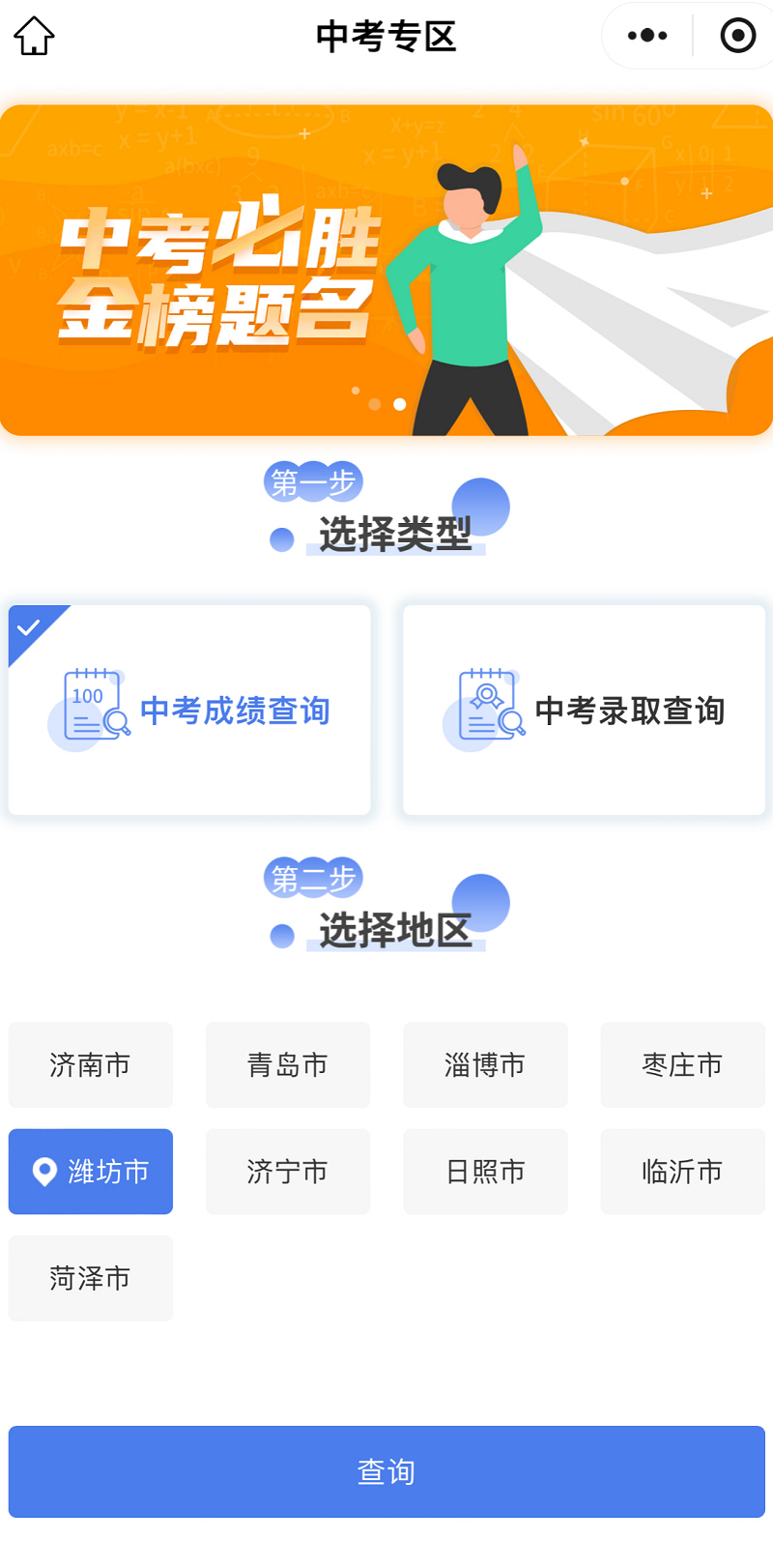Select 菏泽市 from the regions

[91, 1278]
